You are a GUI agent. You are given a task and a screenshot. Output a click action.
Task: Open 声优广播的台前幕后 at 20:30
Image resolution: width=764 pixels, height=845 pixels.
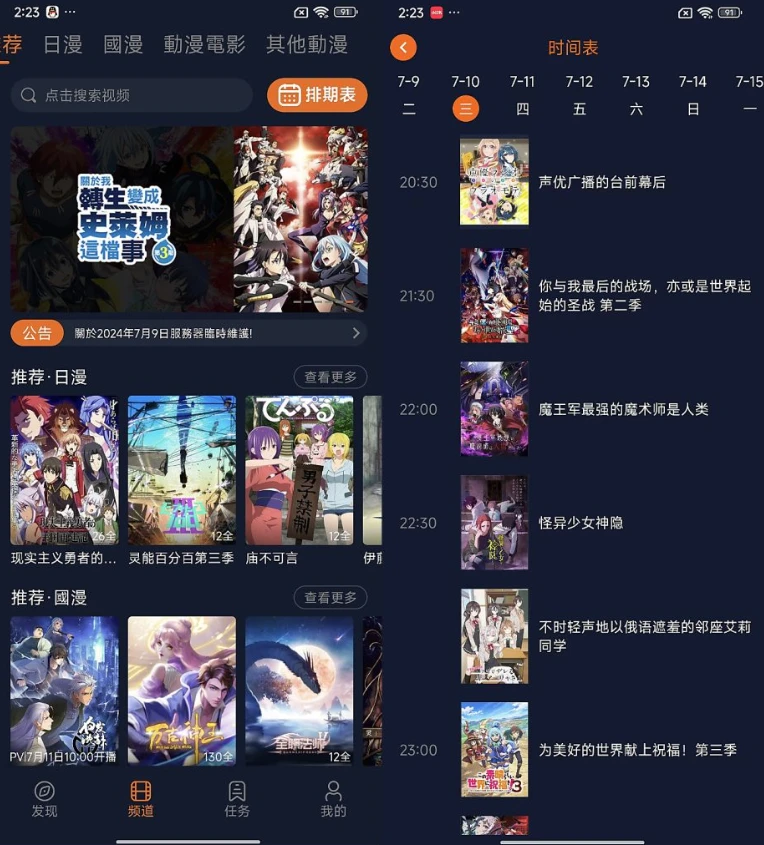pos(600,182)
